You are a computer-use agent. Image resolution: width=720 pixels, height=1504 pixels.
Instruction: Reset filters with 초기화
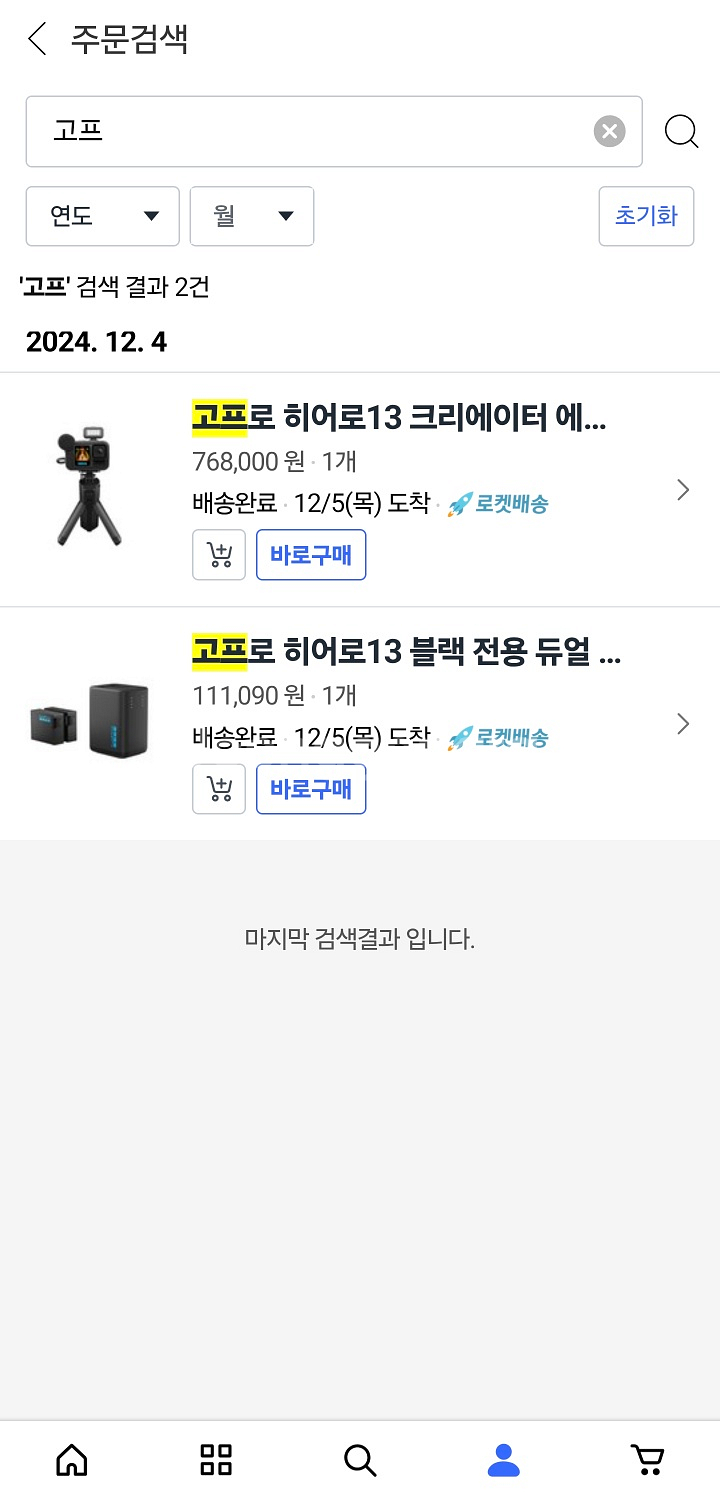tap(646, 216)
